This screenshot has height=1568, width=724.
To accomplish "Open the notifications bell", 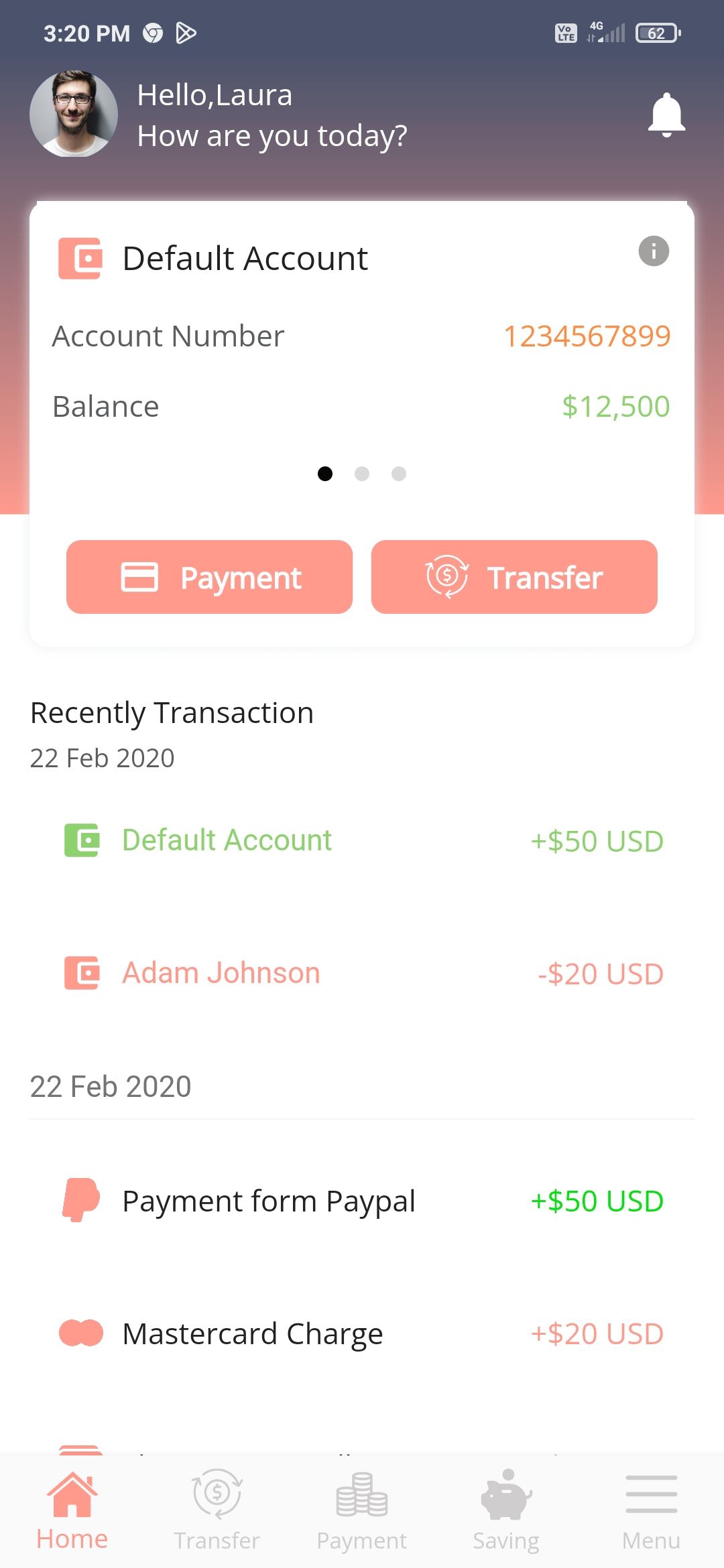I will [666, 115].
